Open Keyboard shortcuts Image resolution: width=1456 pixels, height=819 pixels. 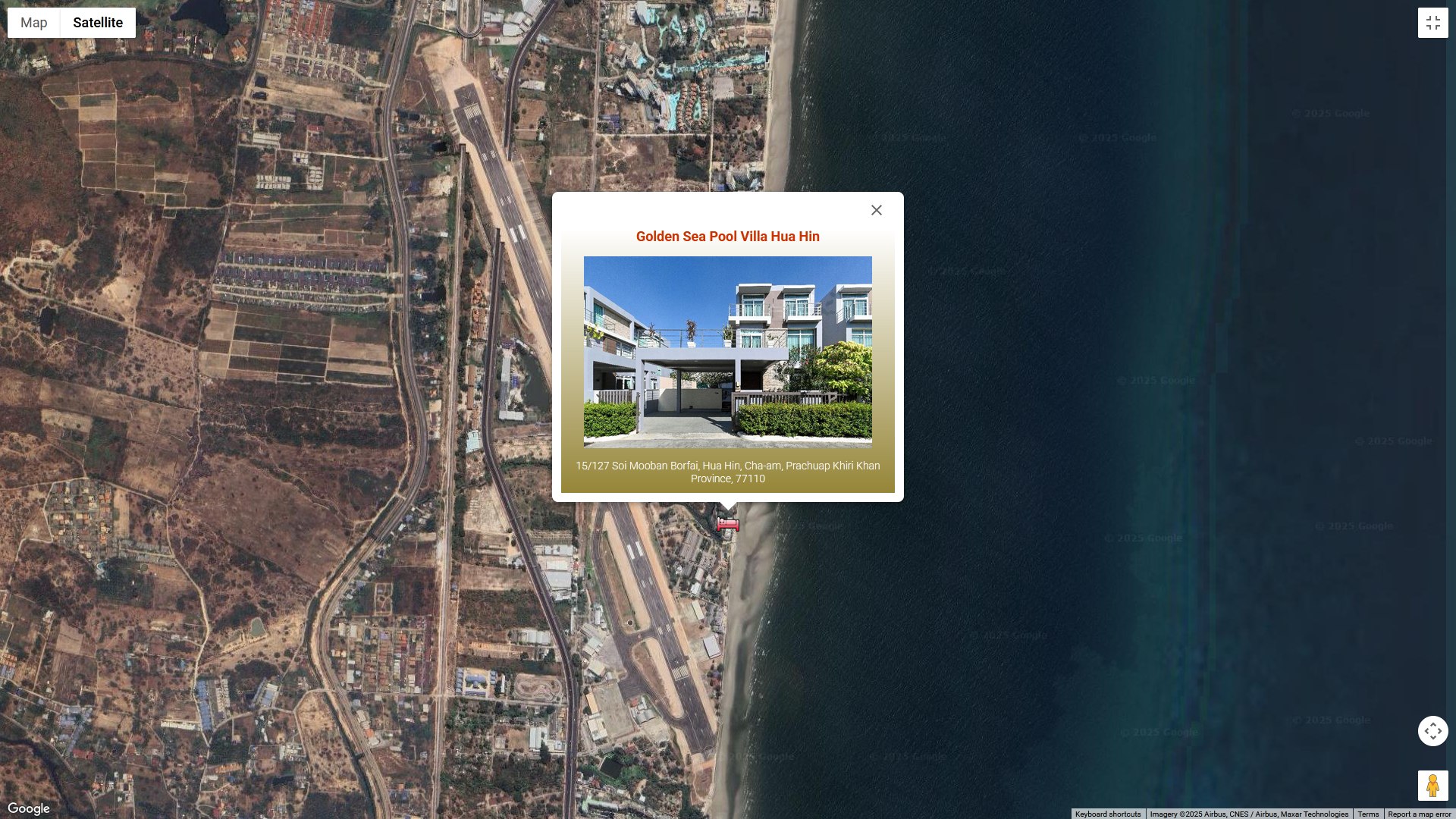(1107, 814)
